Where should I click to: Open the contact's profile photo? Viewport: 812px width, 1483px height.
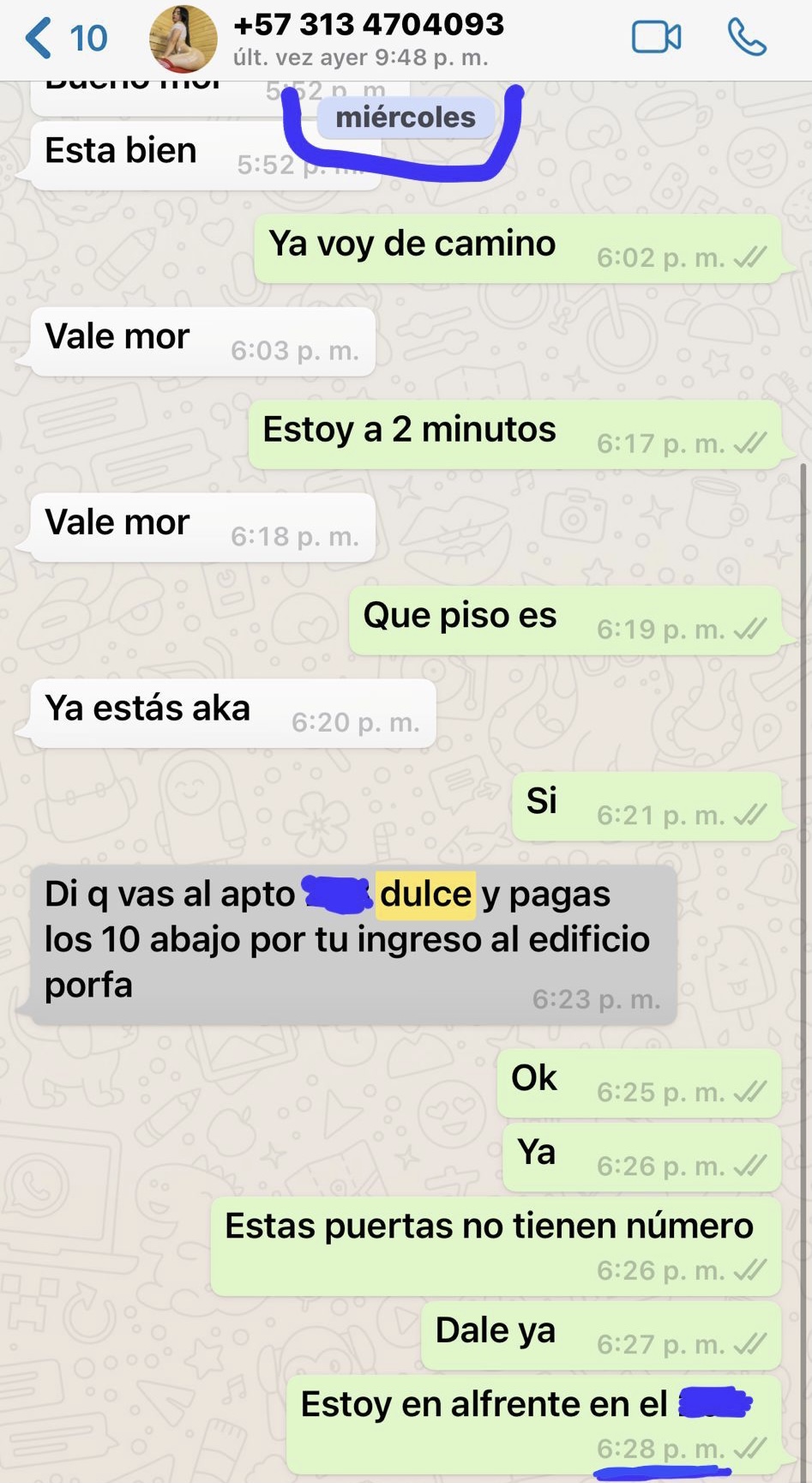coord(182,39)
